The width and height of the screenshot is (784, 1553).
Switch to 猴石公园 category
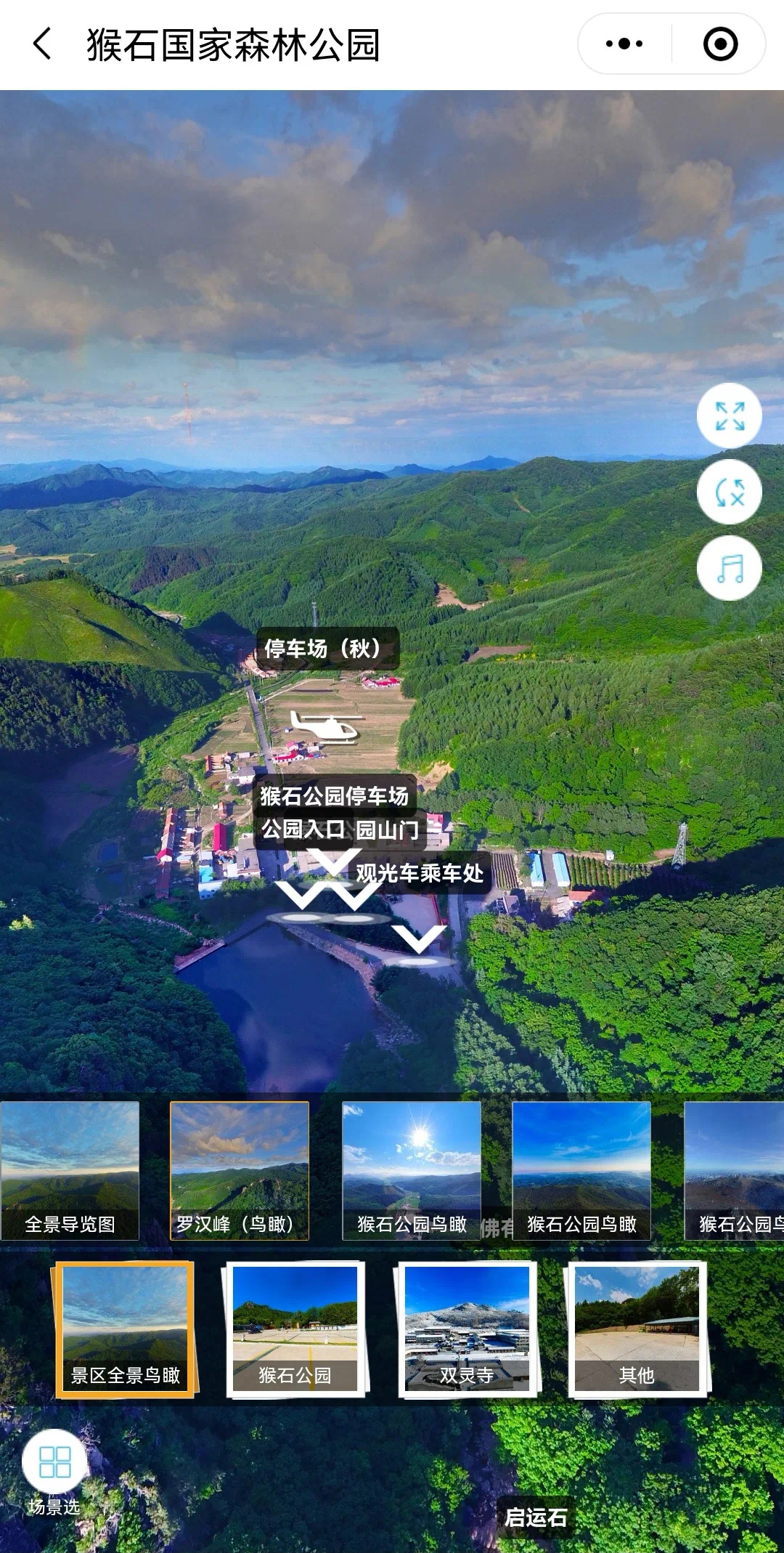coord(295,1329)
